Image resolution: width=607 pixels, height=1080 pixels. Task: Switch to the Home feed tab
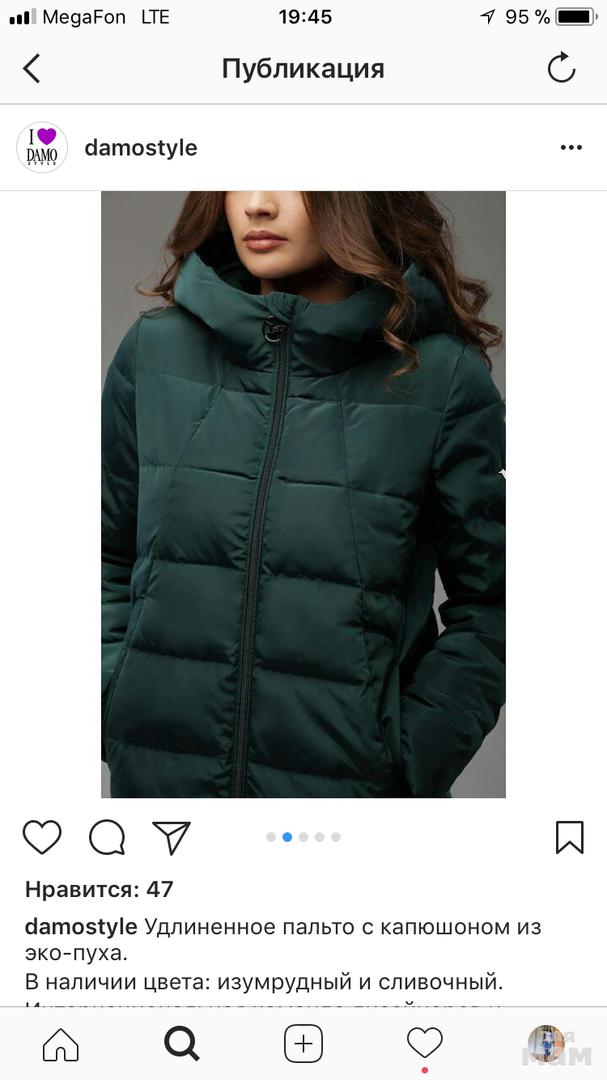point(61,1044)
